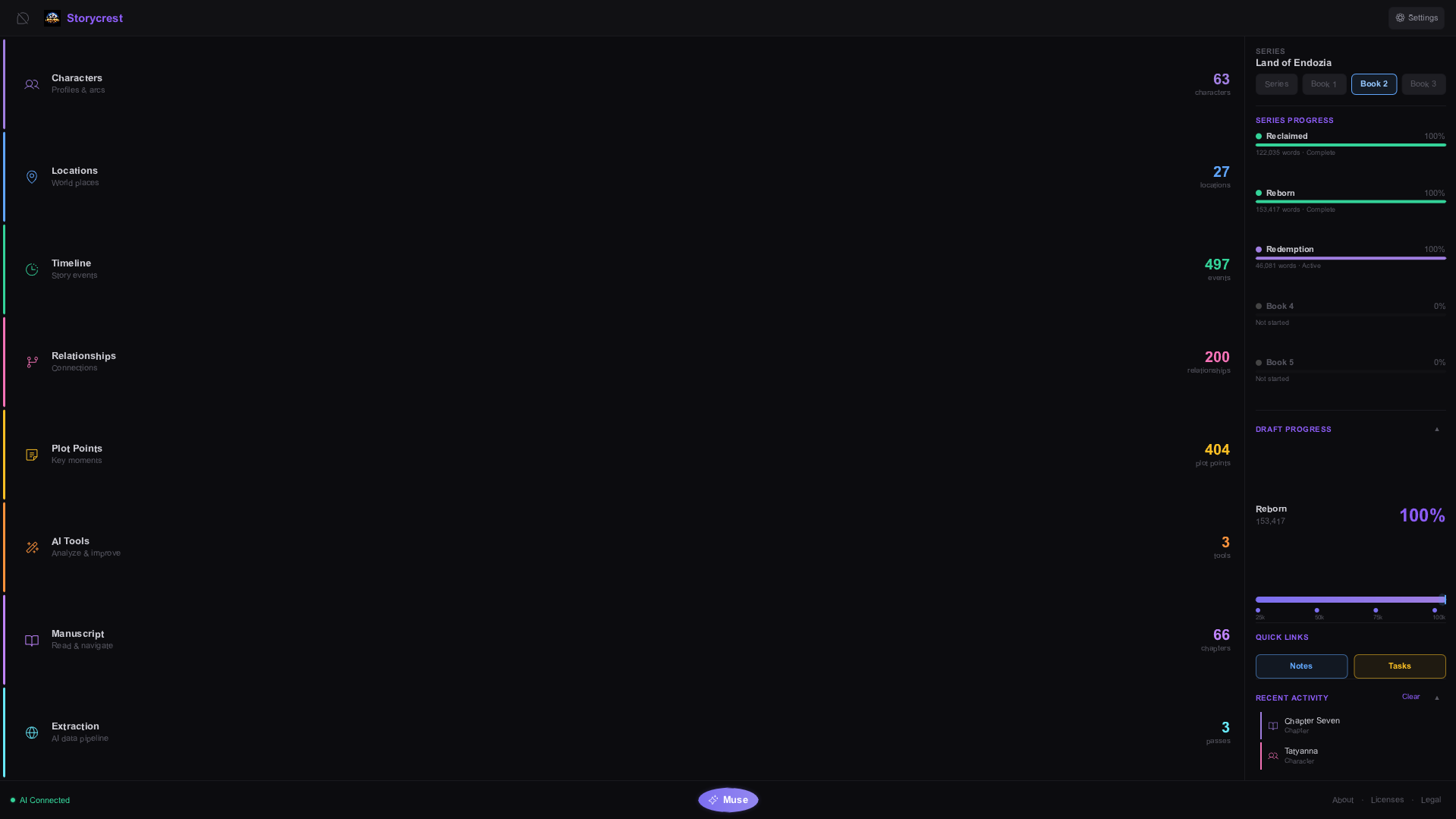Image resolution: width=1456 pixels, height=819 pixels.
Task: Select the Book 1 tab
Action: pyautogui.click(x=1324, y=84)
